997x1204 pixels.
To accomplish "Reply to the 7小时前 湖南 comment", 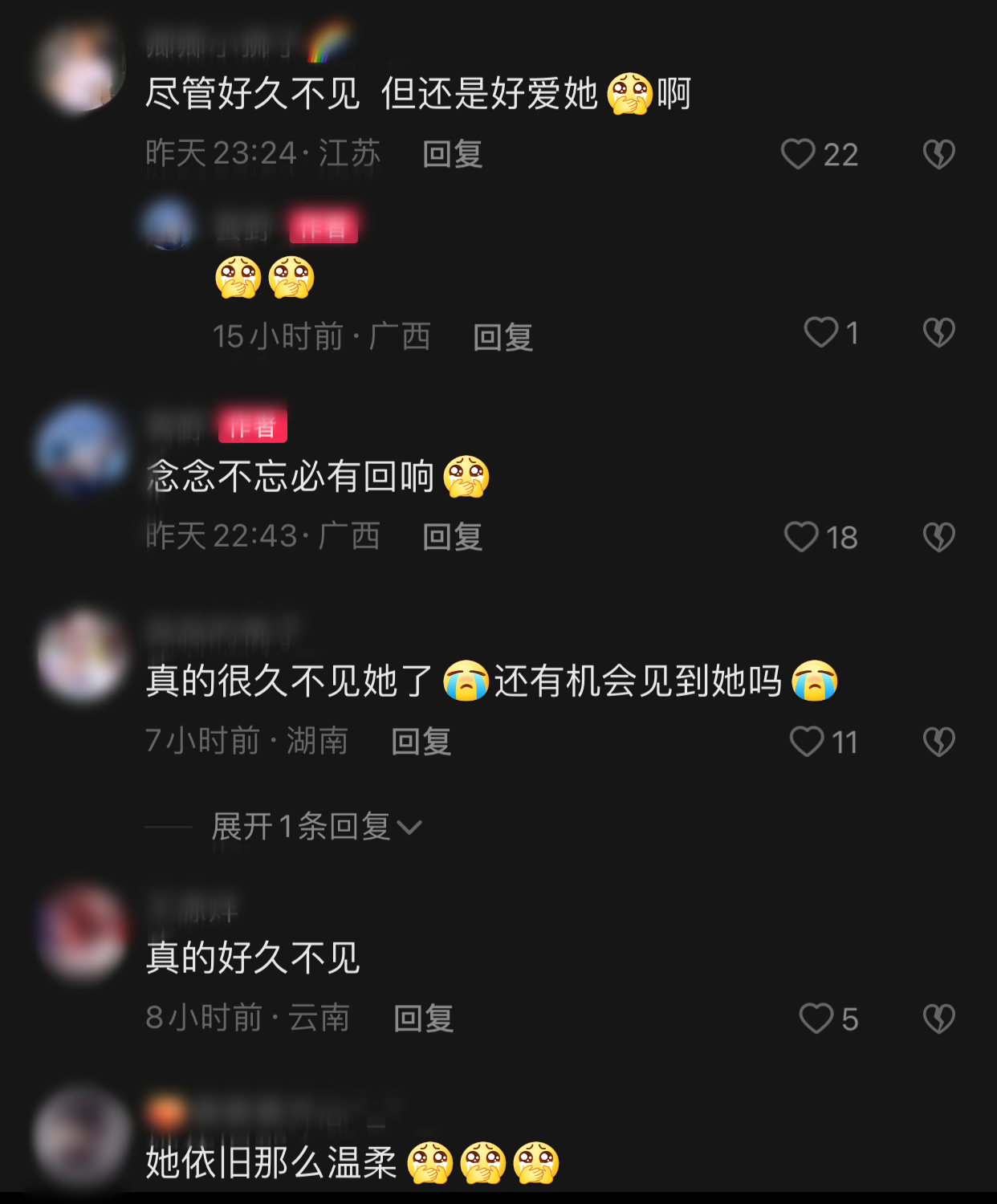I will (421, 742).
